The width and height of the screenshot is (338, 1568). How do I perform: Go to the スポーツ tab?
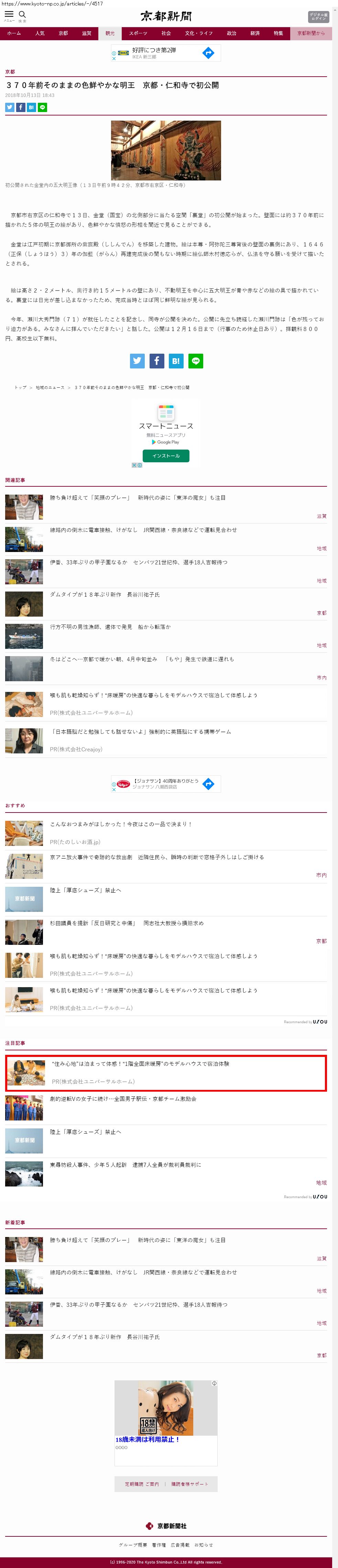138,33
